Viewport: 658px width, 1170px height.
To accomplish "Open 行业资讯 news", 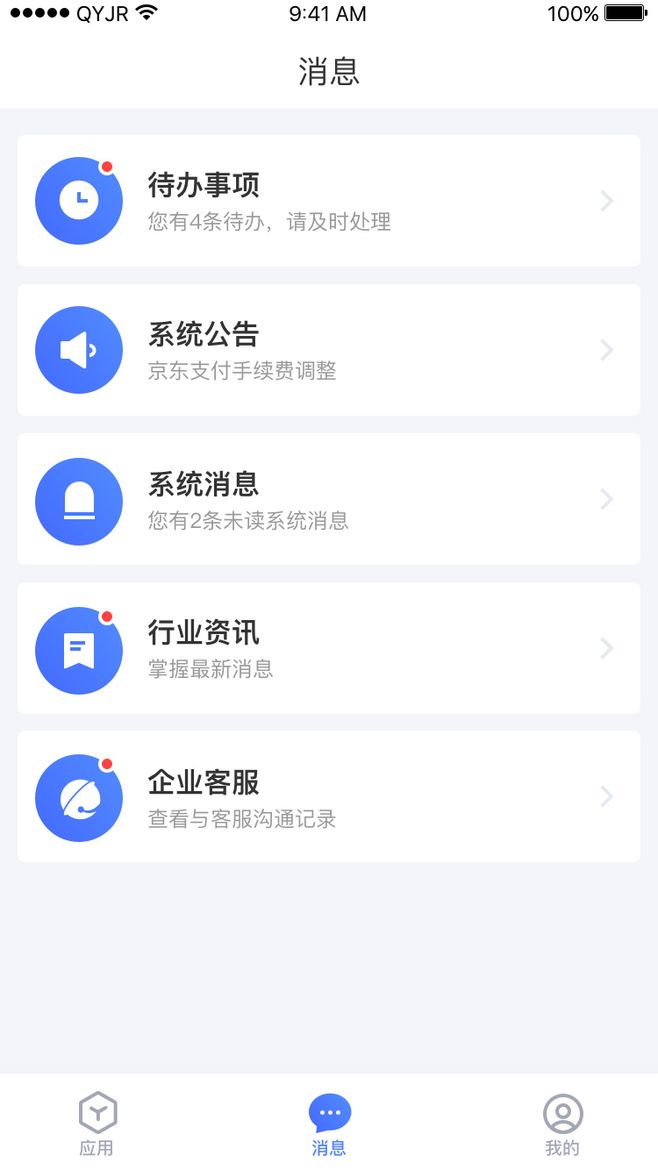I will (x=328, y=648).
